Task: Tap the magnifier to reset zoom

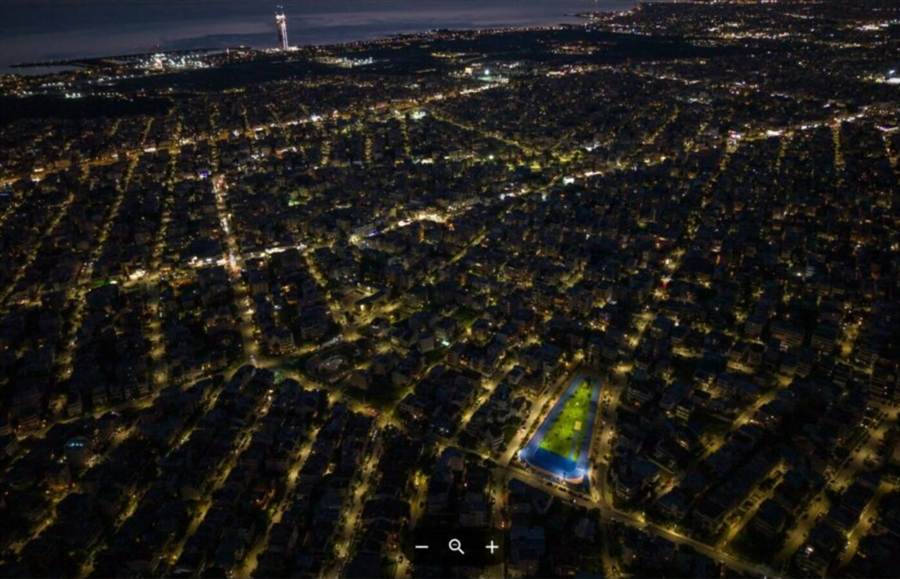Action: point(456,547)
